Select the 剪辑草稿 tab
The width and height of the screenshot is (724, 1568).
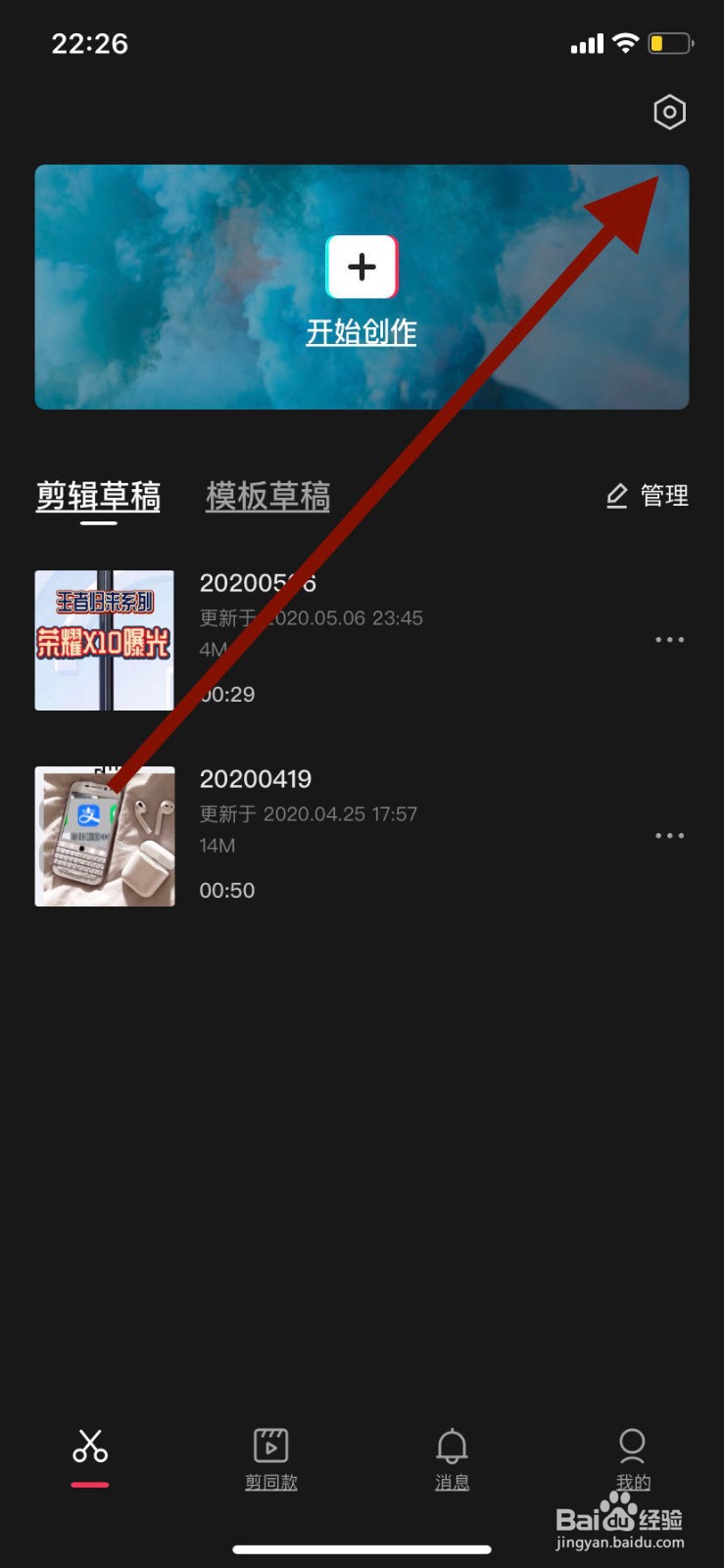point(98,496)
